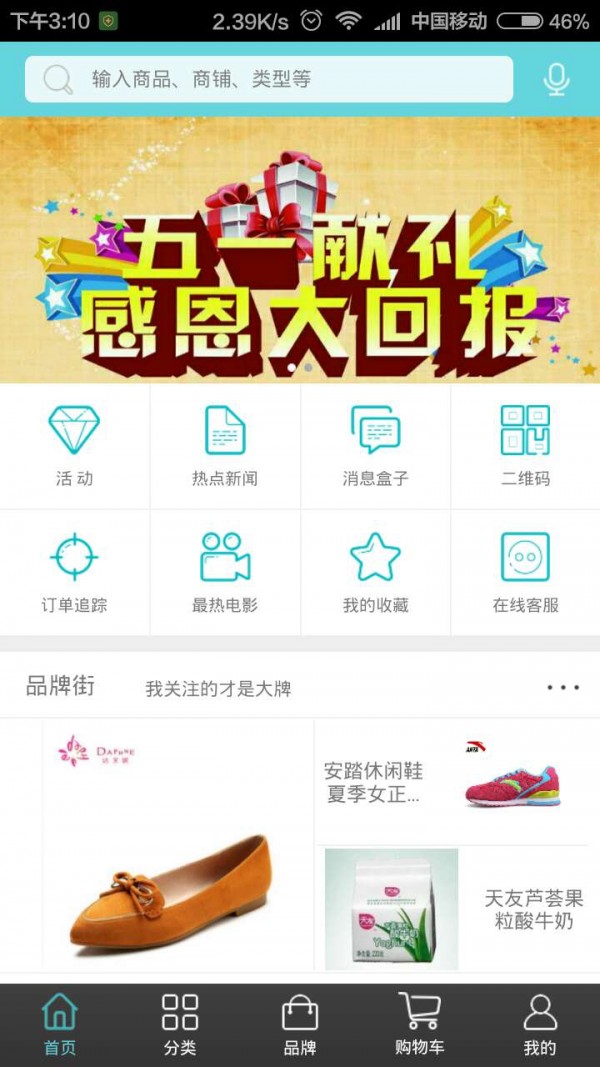Switch to the 品牌 brands tab
The image size is (600, 1067).
pos(300,1025)
